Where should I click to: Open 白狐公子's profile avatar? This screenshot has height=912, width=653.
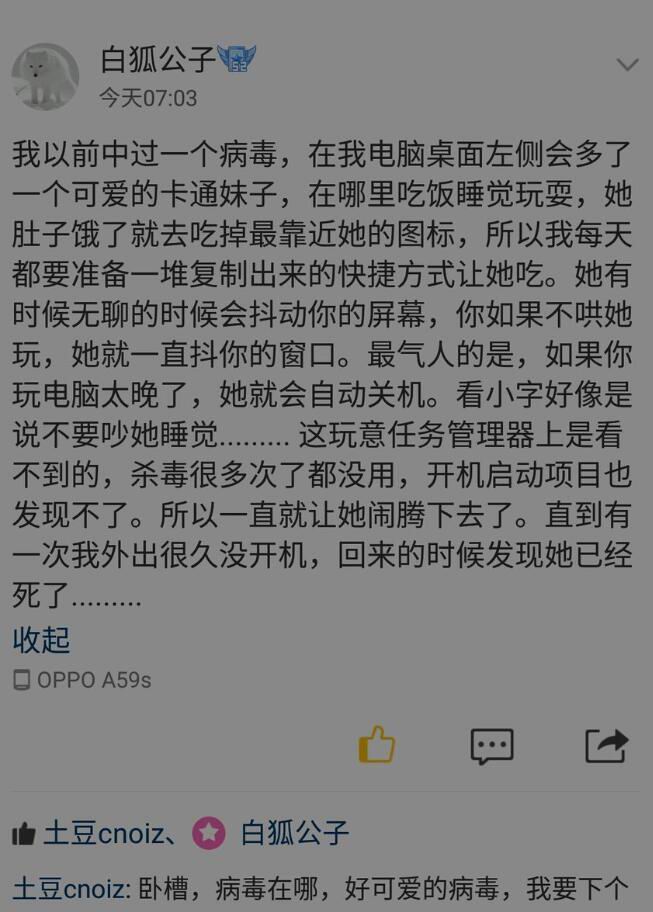(45, 77)
